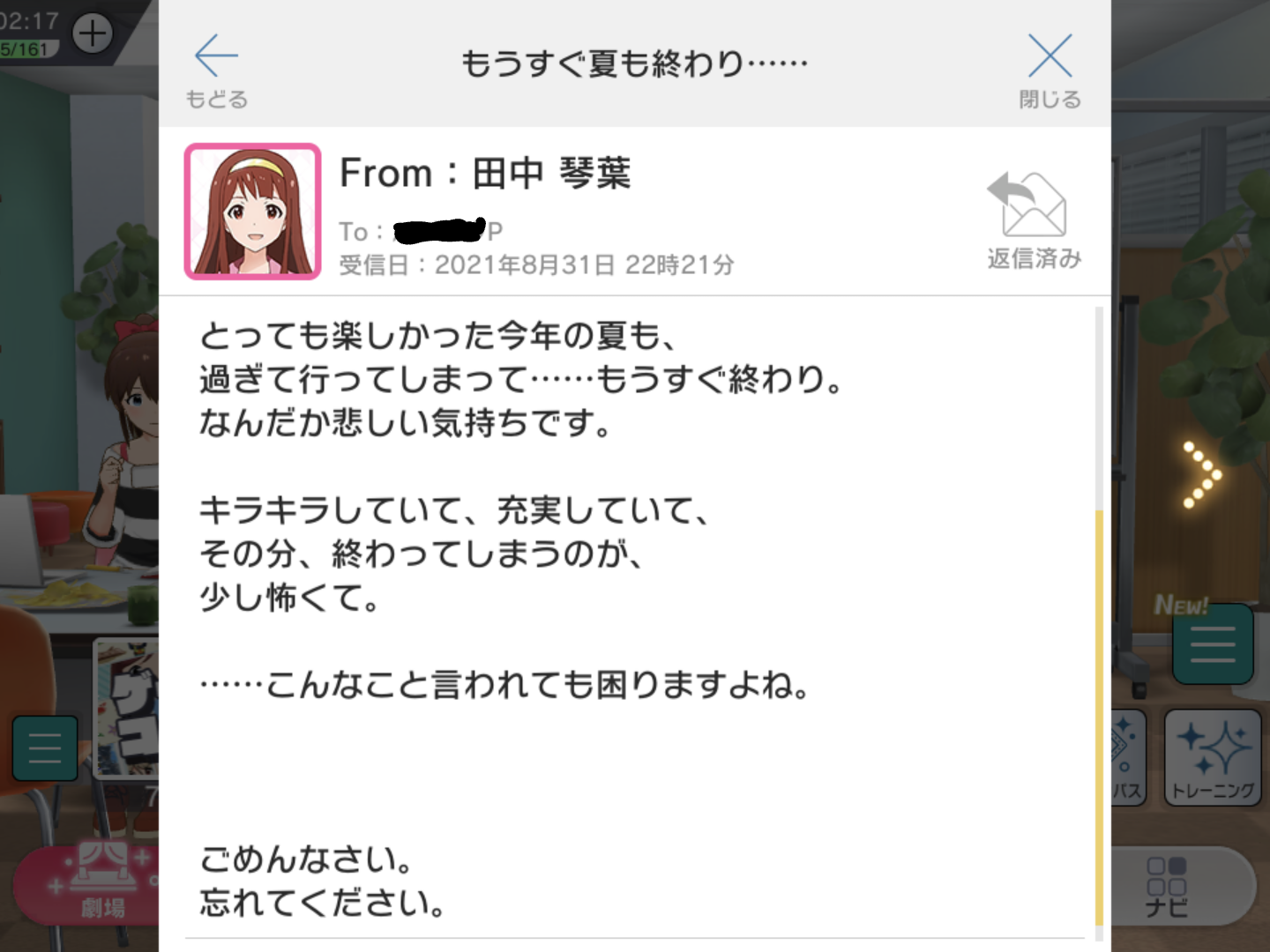
Task: Tap the 返信済み reply envelope icon
Action: (x=1030, y=217)
